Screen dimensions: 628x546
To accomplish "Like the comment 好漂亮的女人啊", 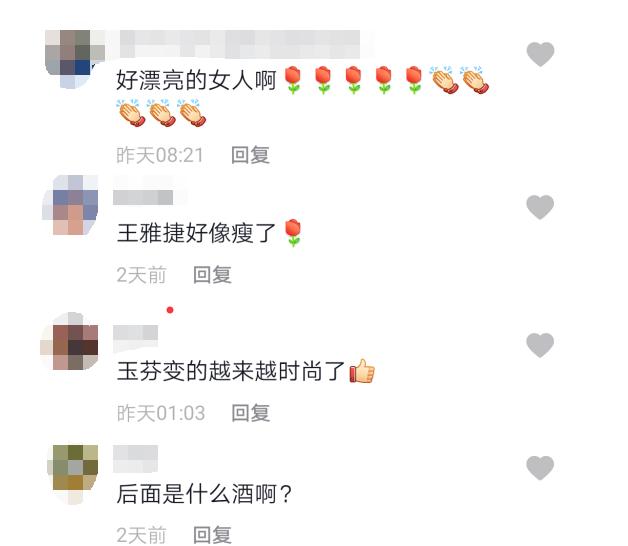I will (x=540, y=54).
